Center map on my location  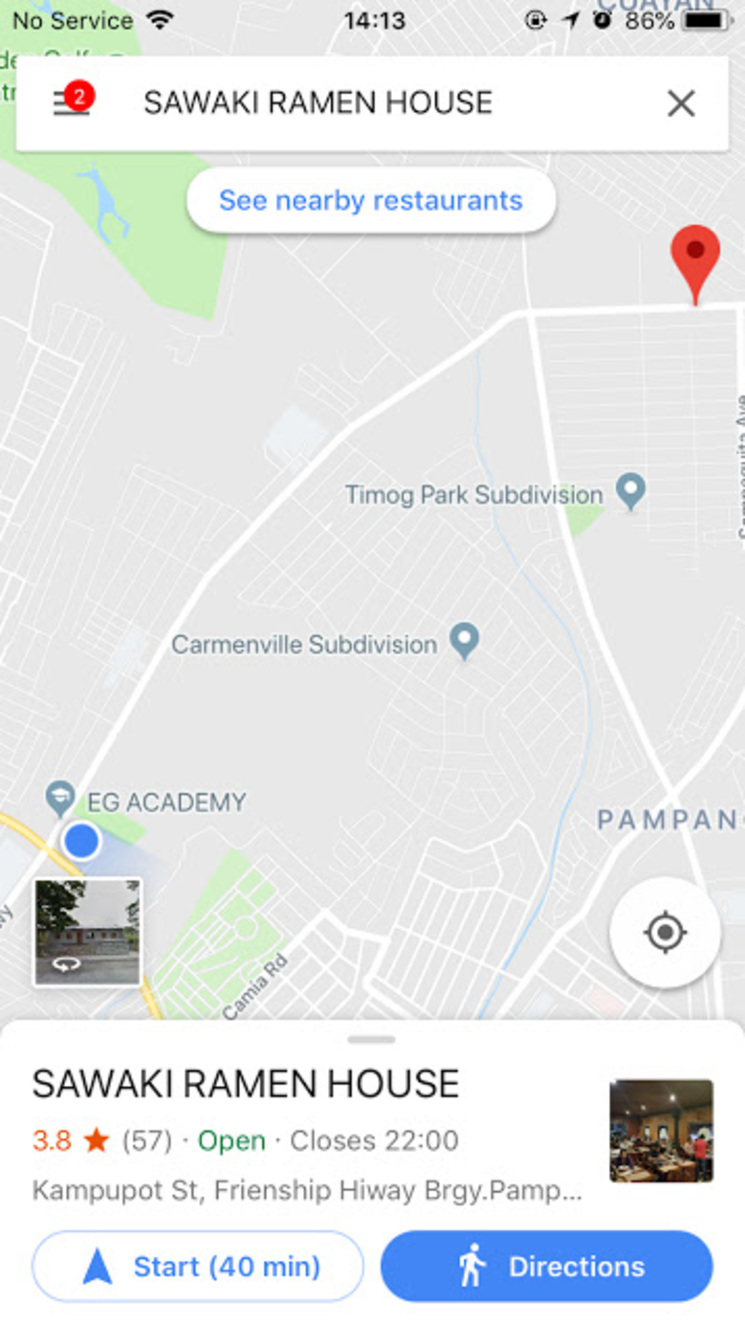tap(665, 933)
